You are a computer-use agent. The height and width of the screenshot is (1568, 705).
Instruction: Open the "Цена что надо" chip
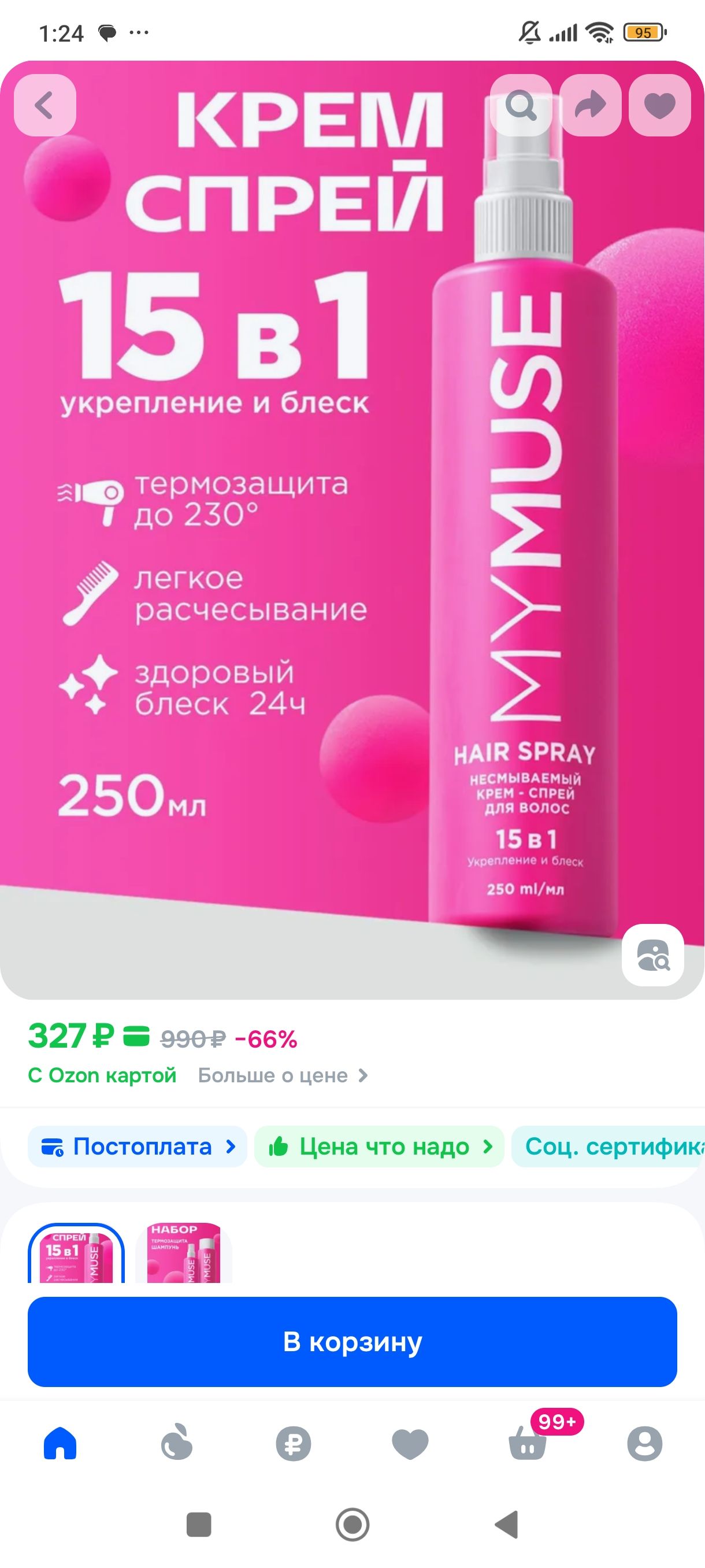380,1147
